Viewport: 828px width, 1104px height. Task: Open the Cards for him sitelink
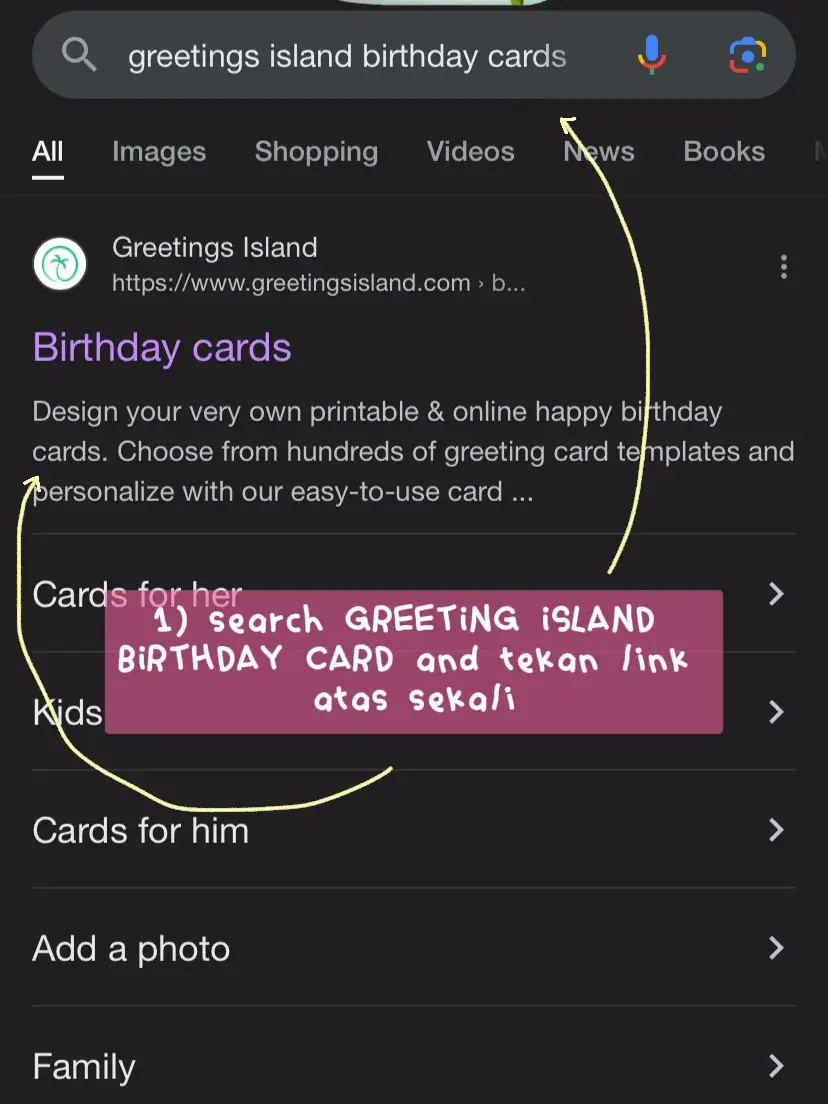pos(140,830)
